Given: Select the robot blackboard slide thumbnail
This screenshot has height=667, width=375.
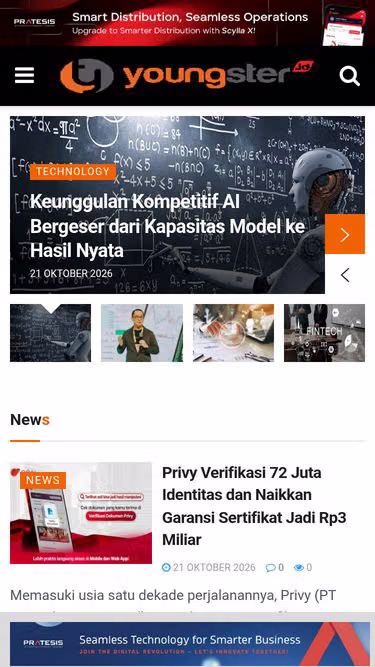Looking at the screenshot, I should (50, 333).
